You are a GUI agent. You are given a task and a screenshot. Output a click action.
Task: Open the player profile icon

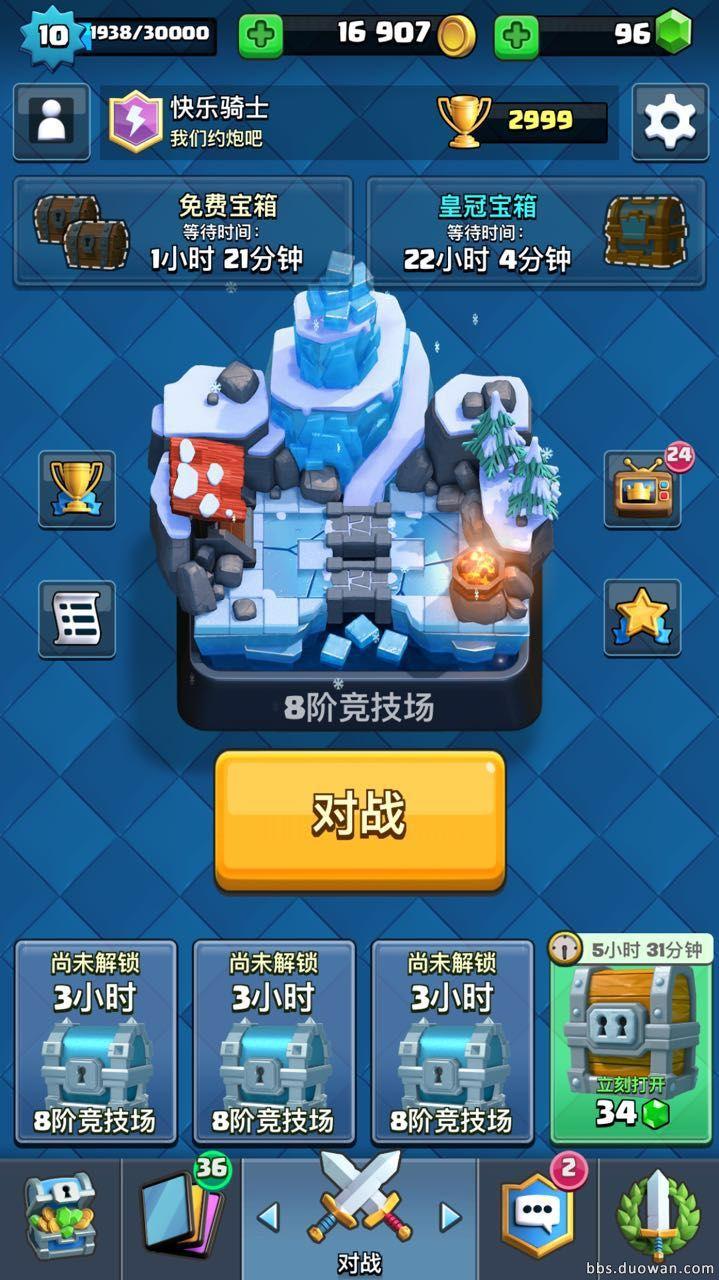(x=50, y=121)
